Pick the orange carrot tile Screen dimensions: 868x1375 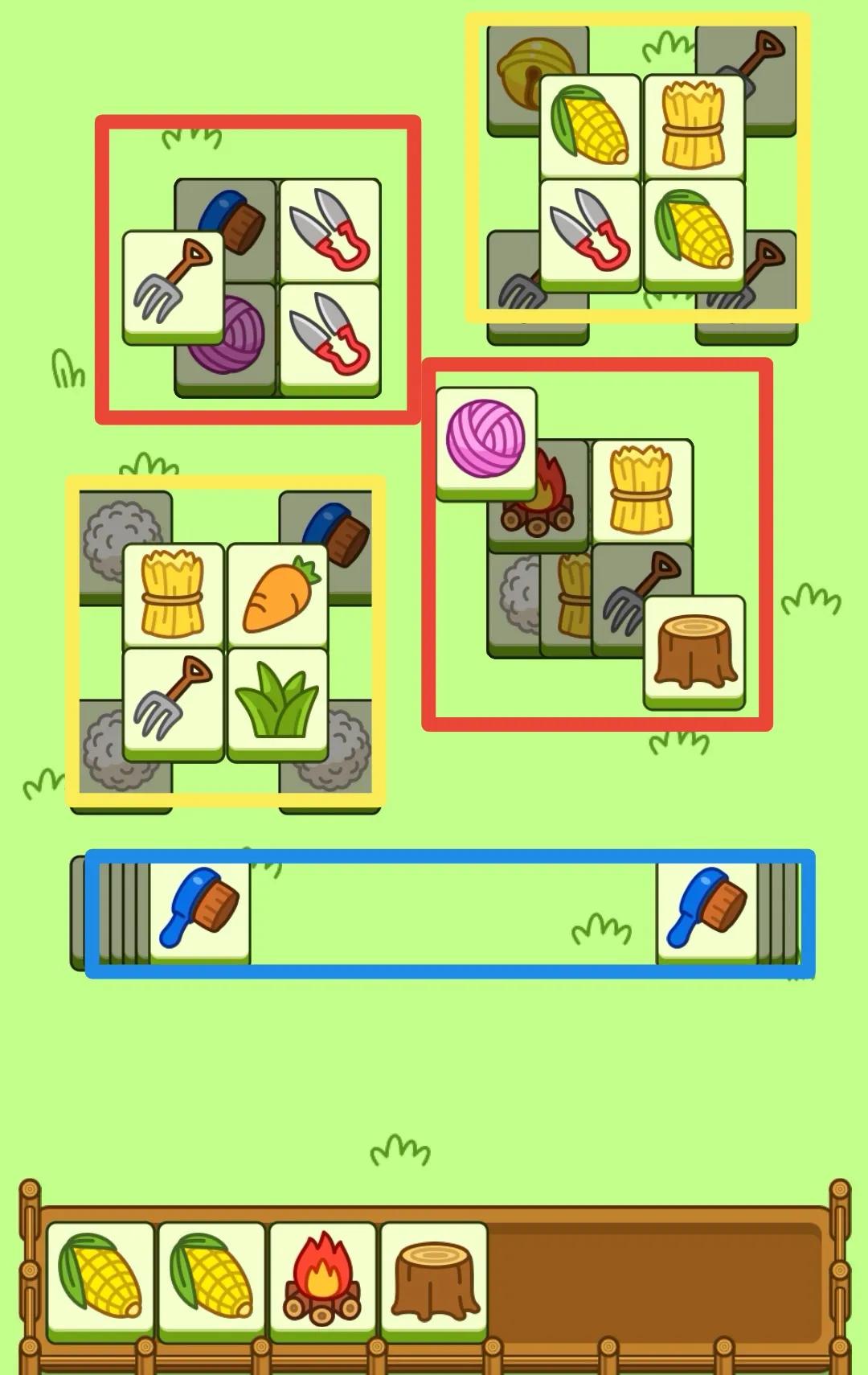[278, 594]
